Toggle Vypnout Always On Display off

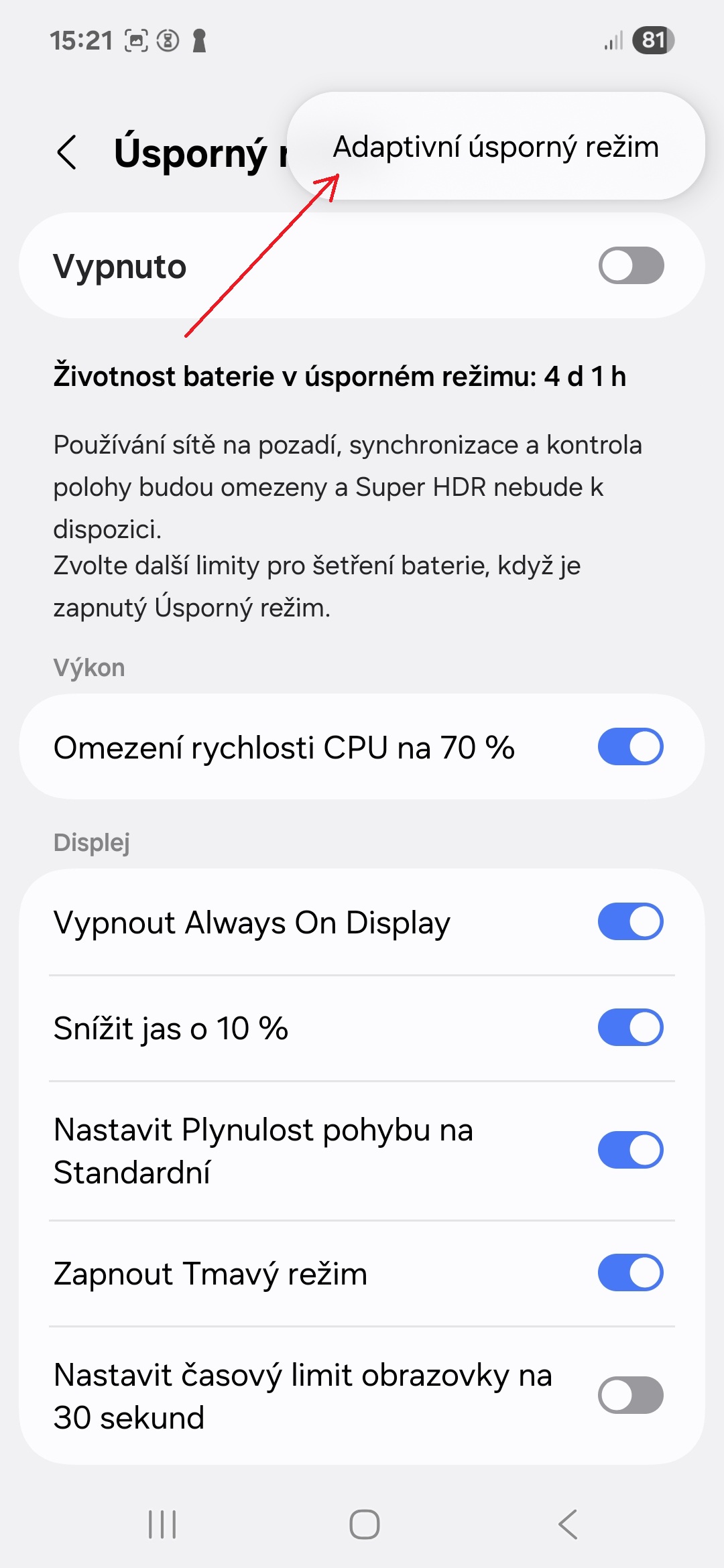tap(631, 921)
